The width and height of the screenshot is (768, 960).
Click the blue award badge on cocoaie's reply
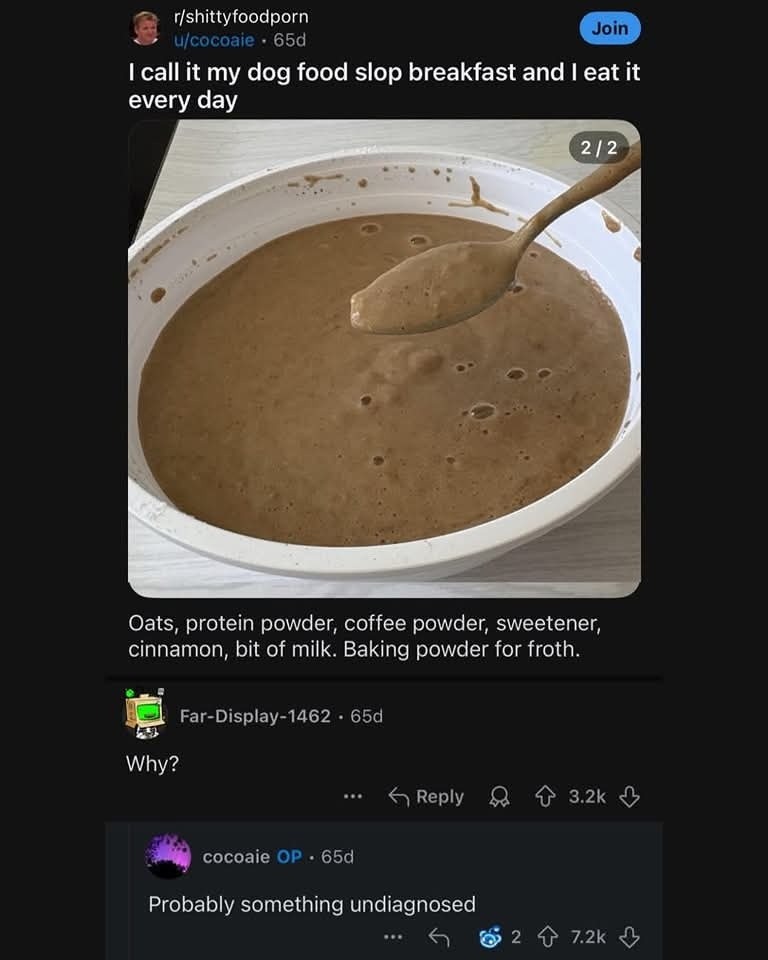489,936
